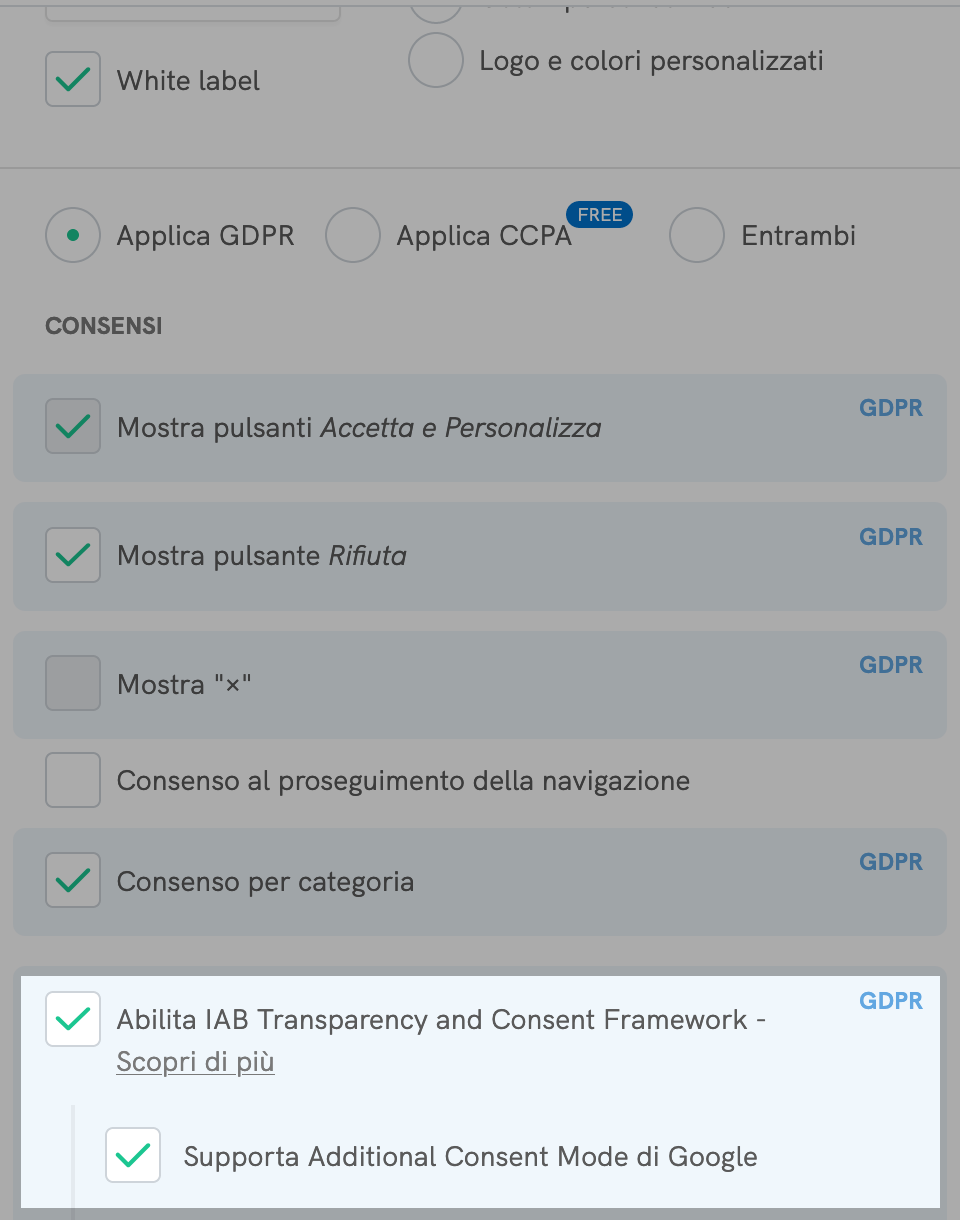Uncheck Mostra pulsante Rifiuta

(x=72, y=555)
